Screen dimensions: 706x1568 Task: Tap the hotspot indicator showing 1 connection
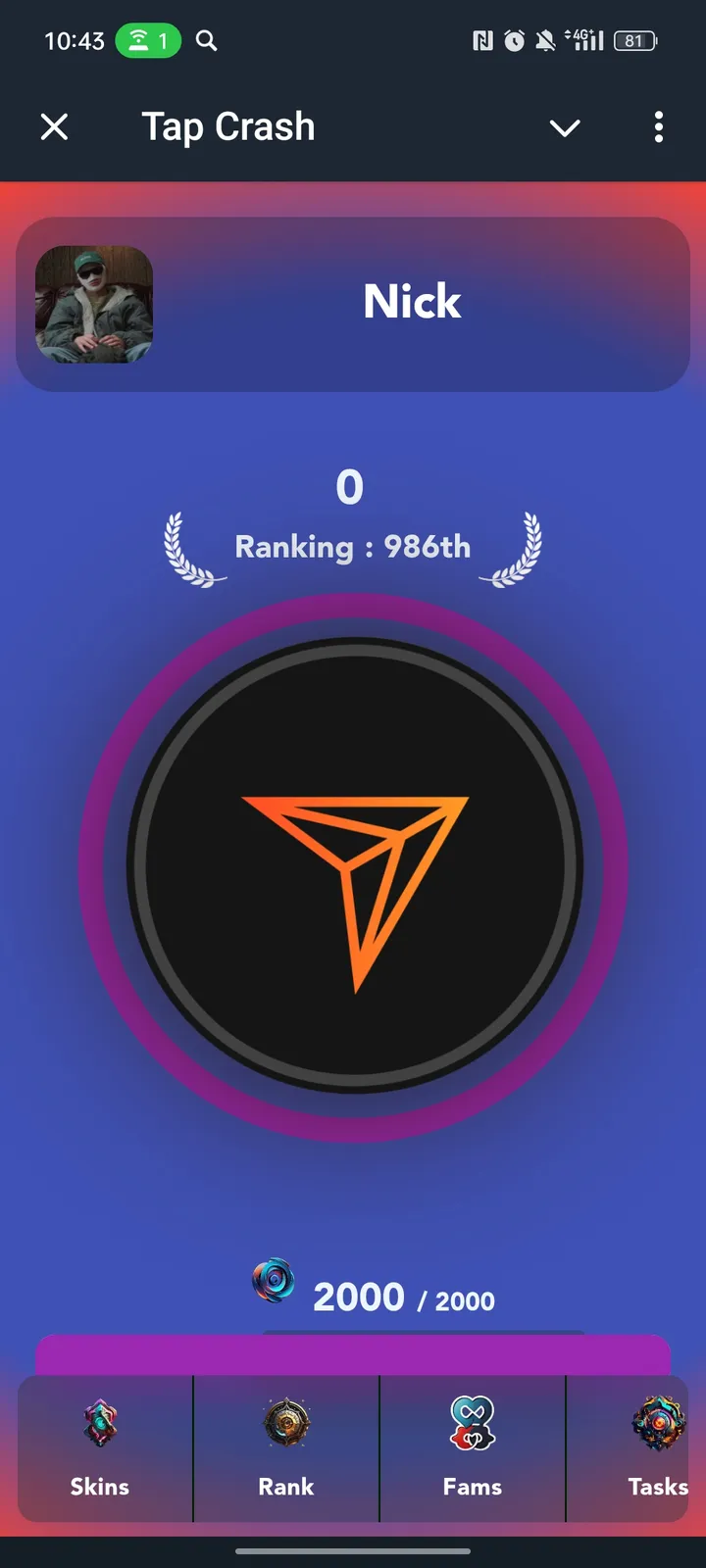point(147,41)
